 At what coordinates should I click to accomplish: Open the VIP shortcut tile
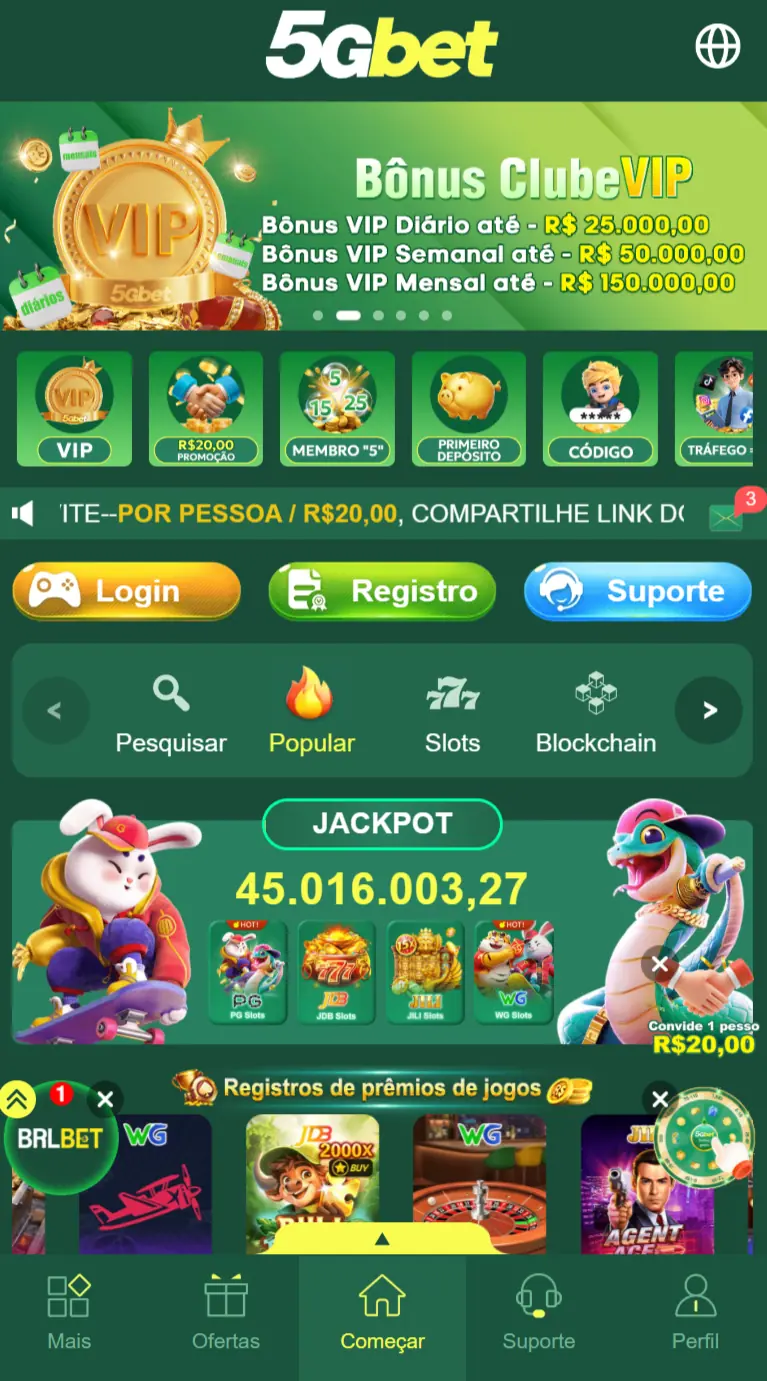[x=74, y=408]
